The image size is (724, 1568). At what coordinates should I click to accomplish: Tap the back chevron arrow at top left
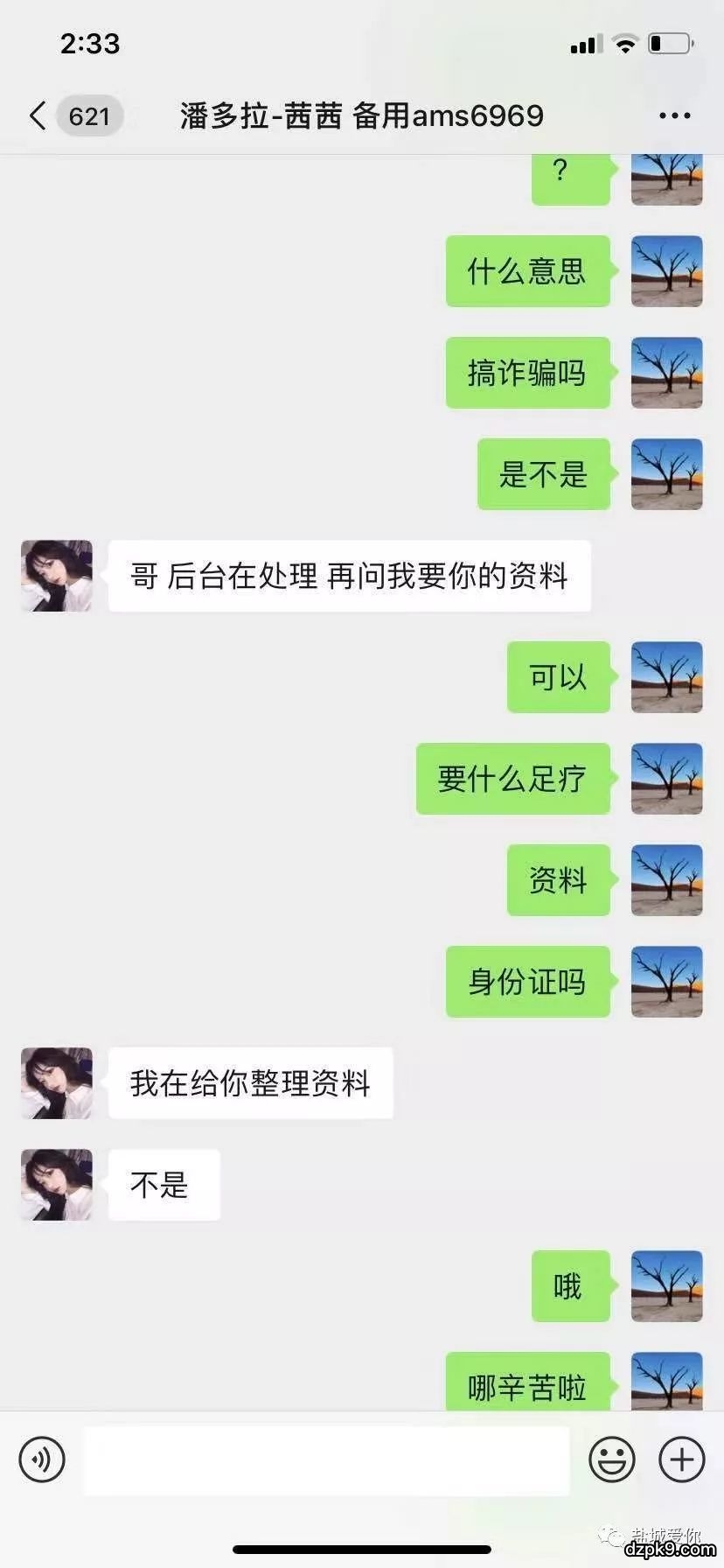[35, 115]
